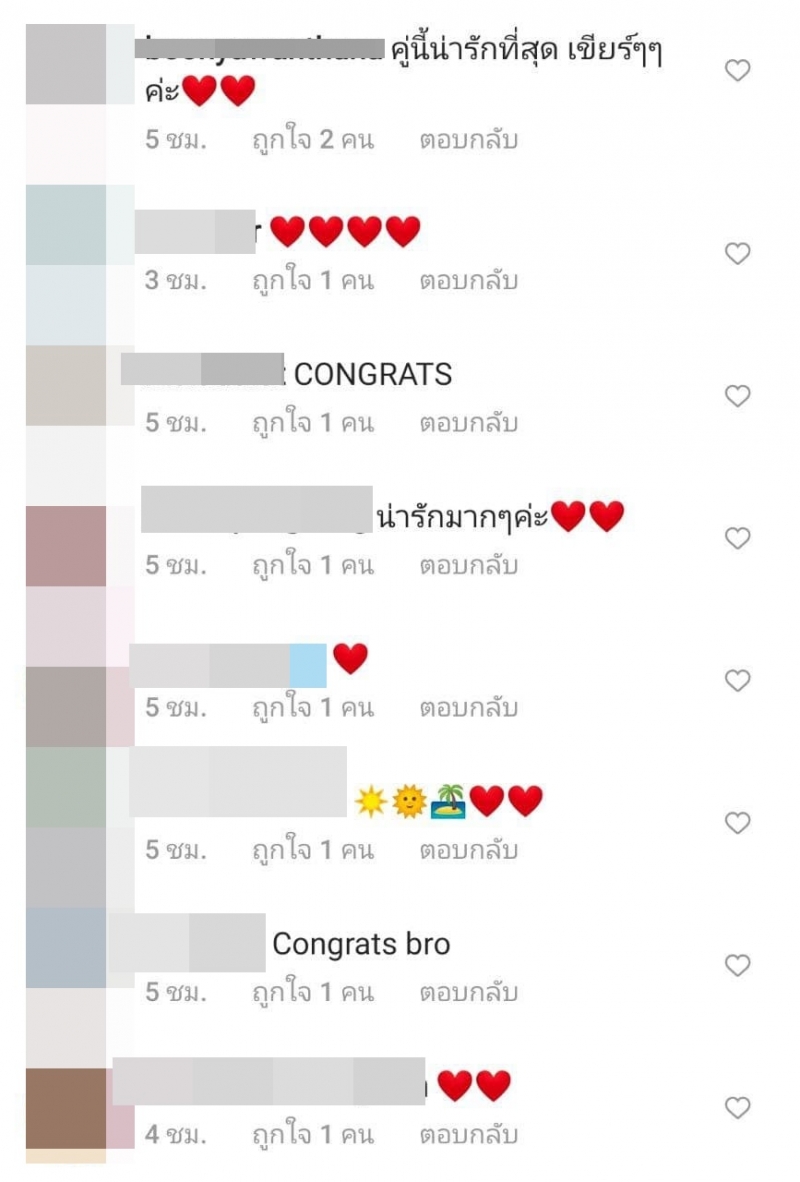800x1182 pixels.
Task: Like the 4 ชม. comment with two hearts
Action: point(737,1108)
